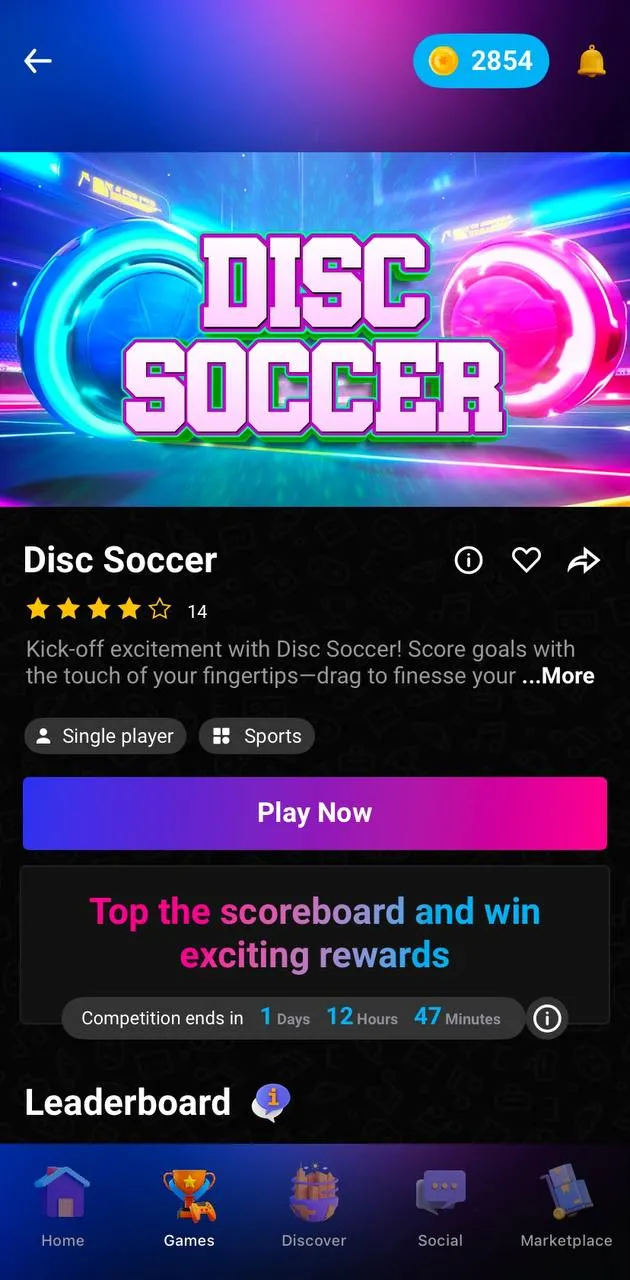The width and height of the screenshot is (630, 1280).
Task: Open the 2854 coin balance
Action: pos(481,61)
